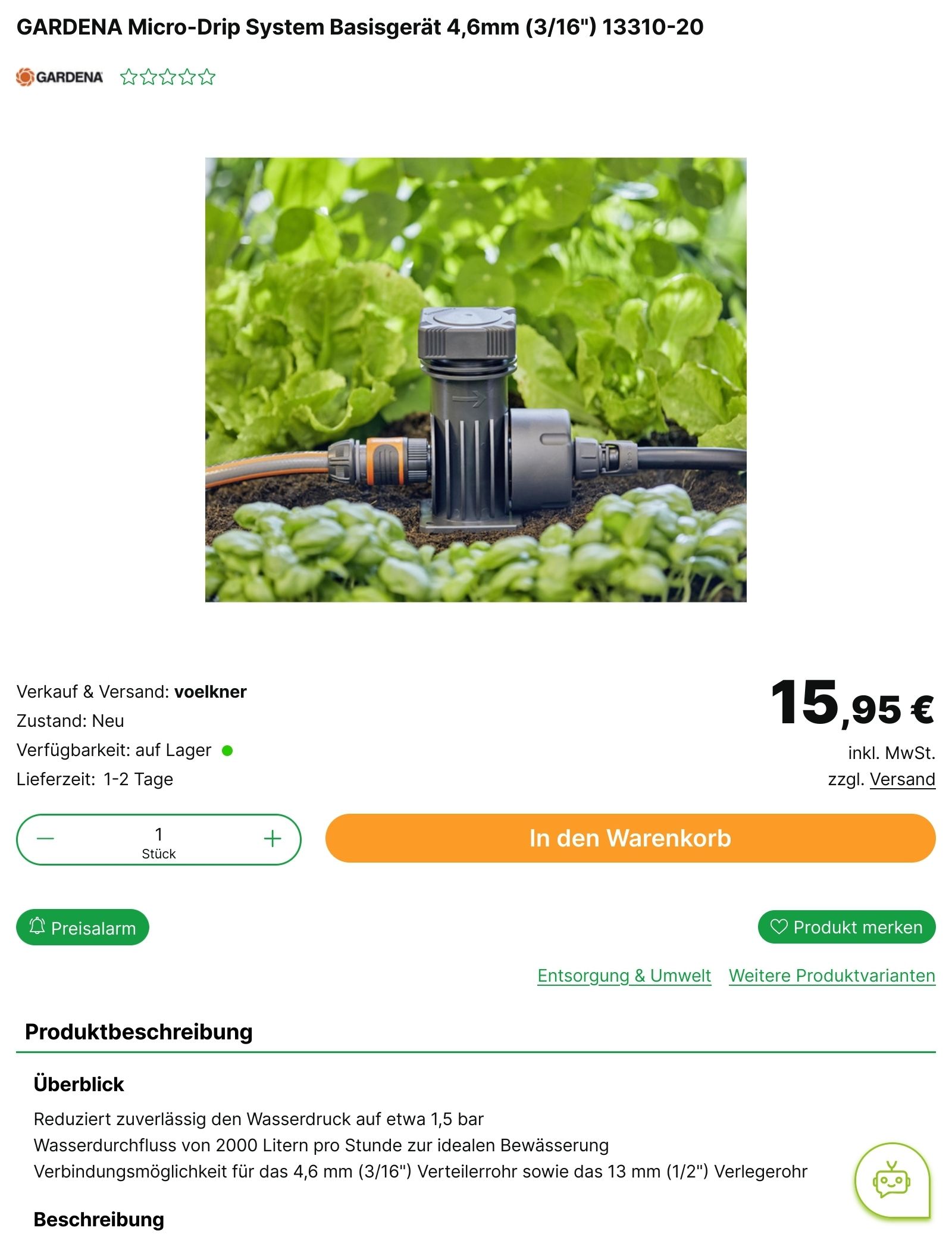
Task: Tap the quantity field showing 1 Stück
Action: (158, 839)
